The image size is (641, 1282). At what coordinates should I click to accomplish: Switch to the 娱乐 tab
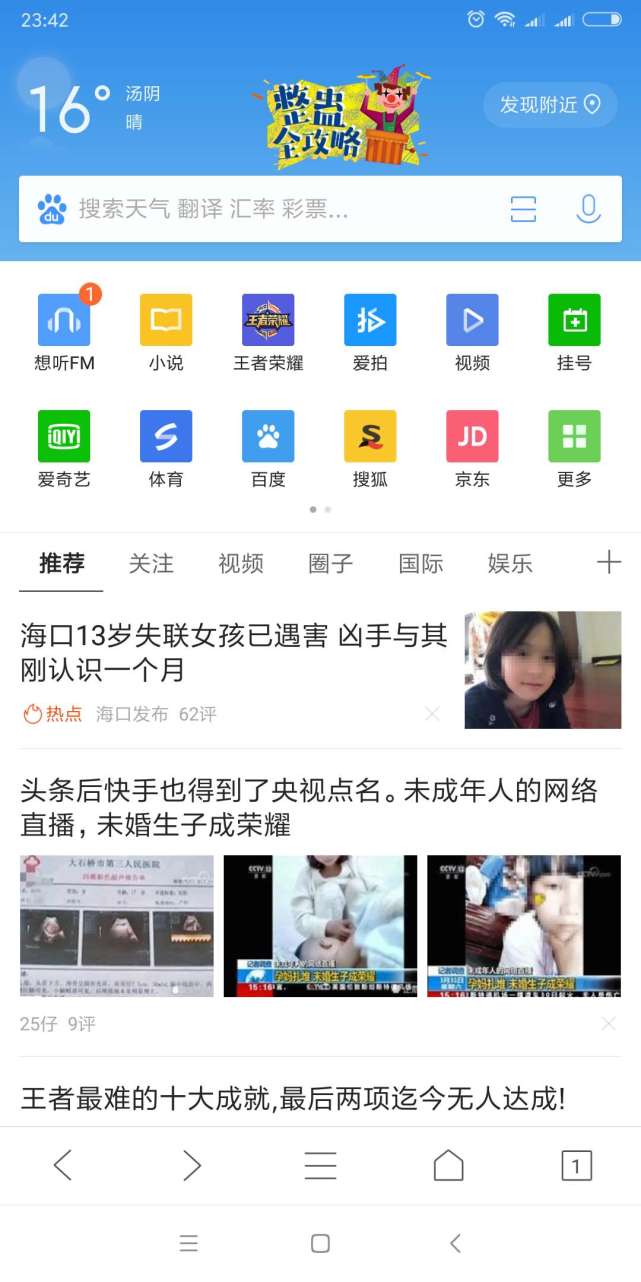coord(510,564)
